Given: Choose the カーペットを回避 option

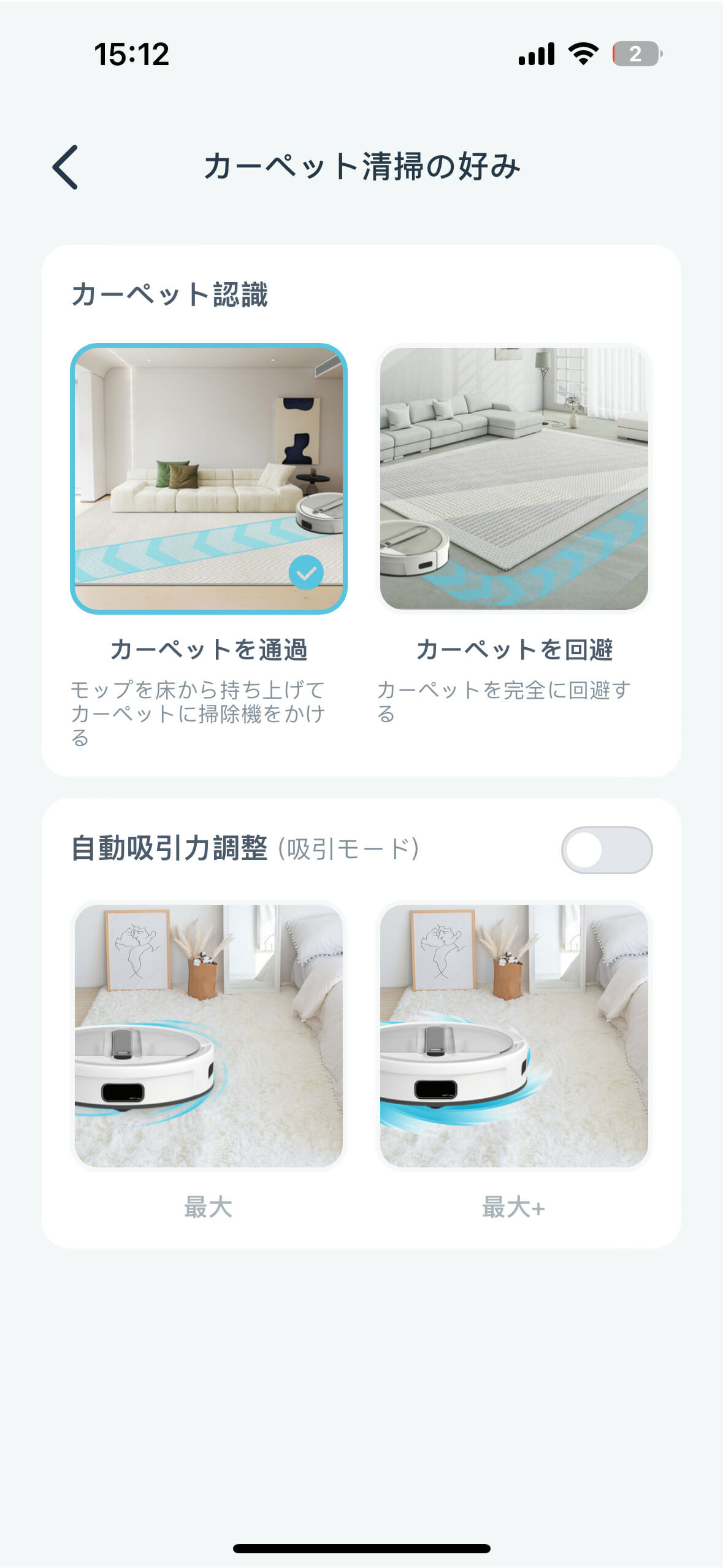Looking at the screenshot, I should pos(514,478).
